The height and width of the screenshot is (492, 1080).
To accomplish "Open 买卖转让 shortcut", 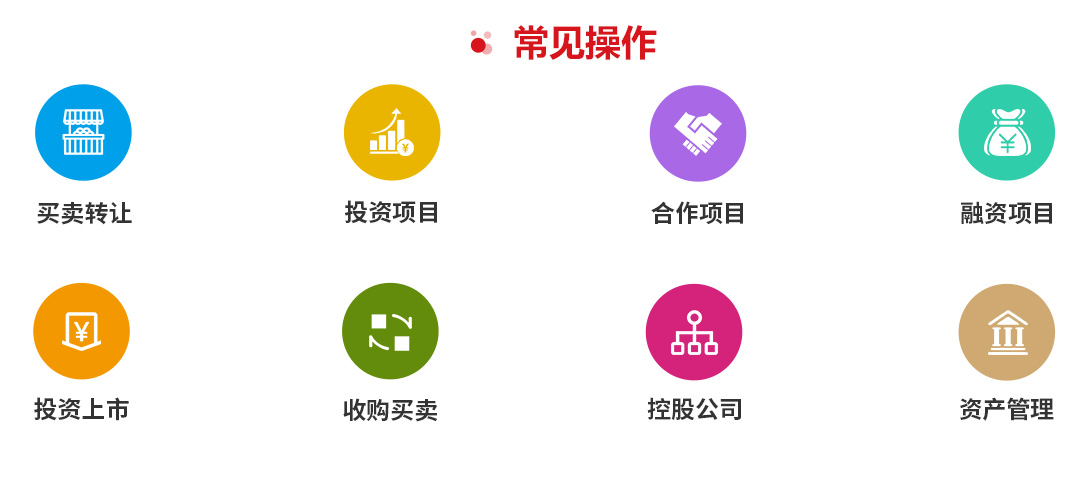I will point(83,133).
